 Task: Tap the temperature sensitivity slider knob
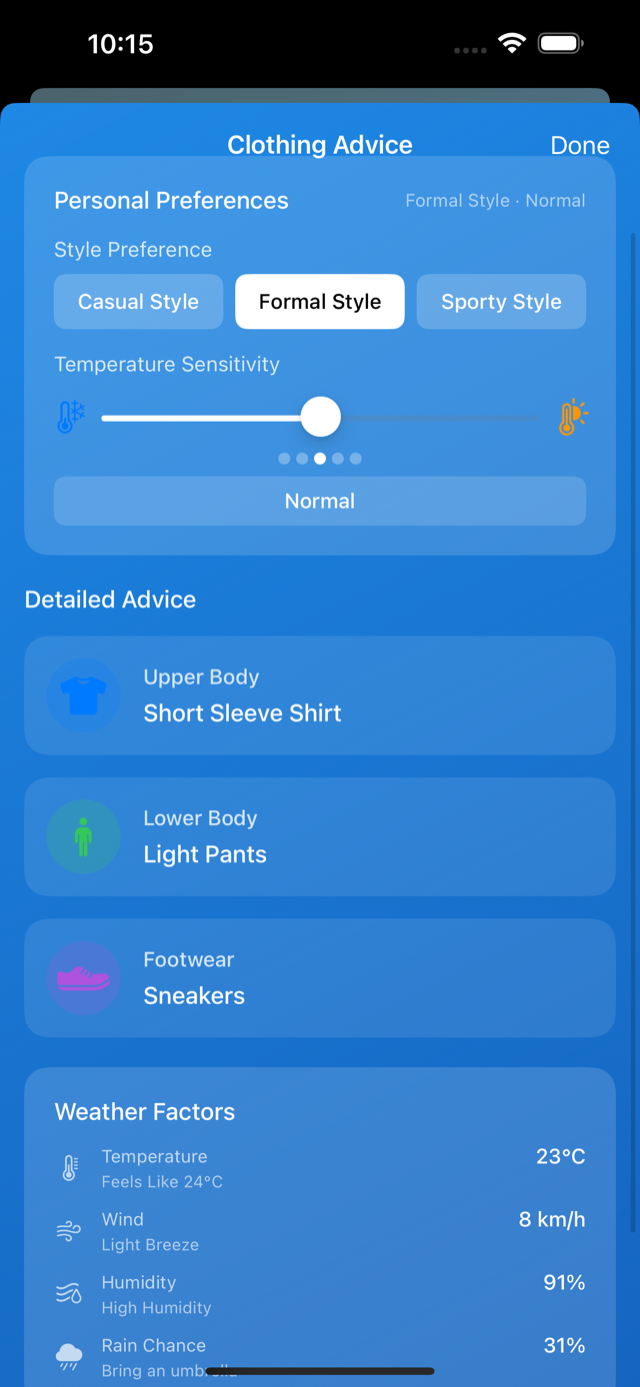[x=321, y=417]
